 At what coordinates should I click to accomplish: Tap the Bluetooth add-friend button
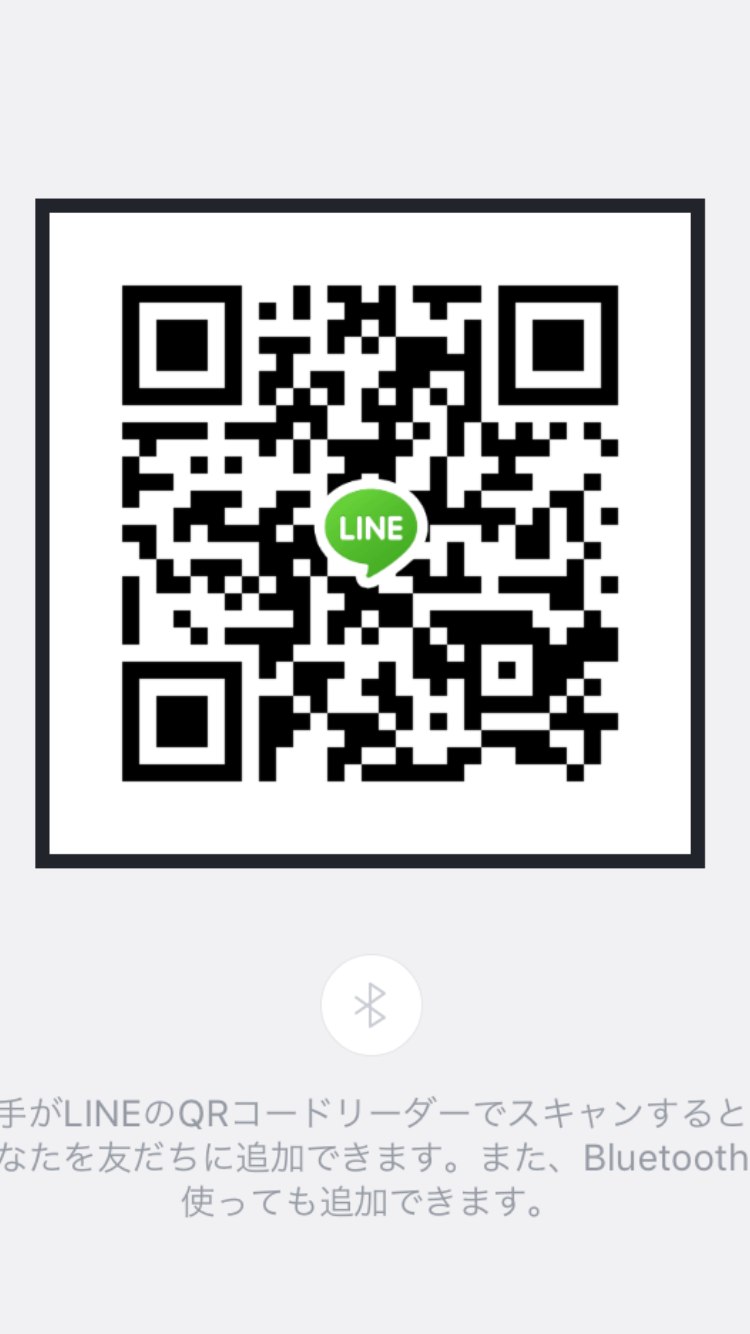pyautogui.click(x=371, y=1005)
